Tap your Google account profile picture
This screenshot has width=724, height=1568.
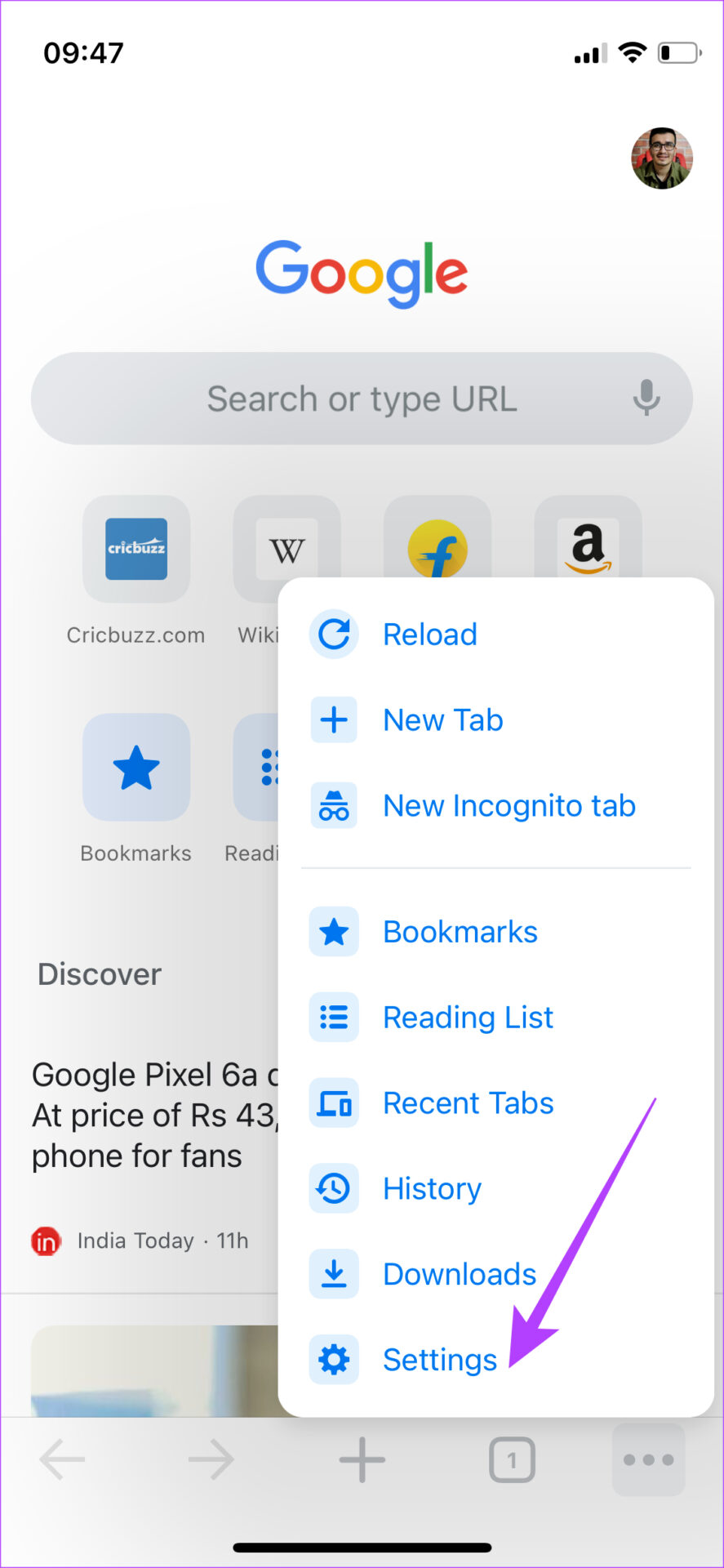click(664, 160)
